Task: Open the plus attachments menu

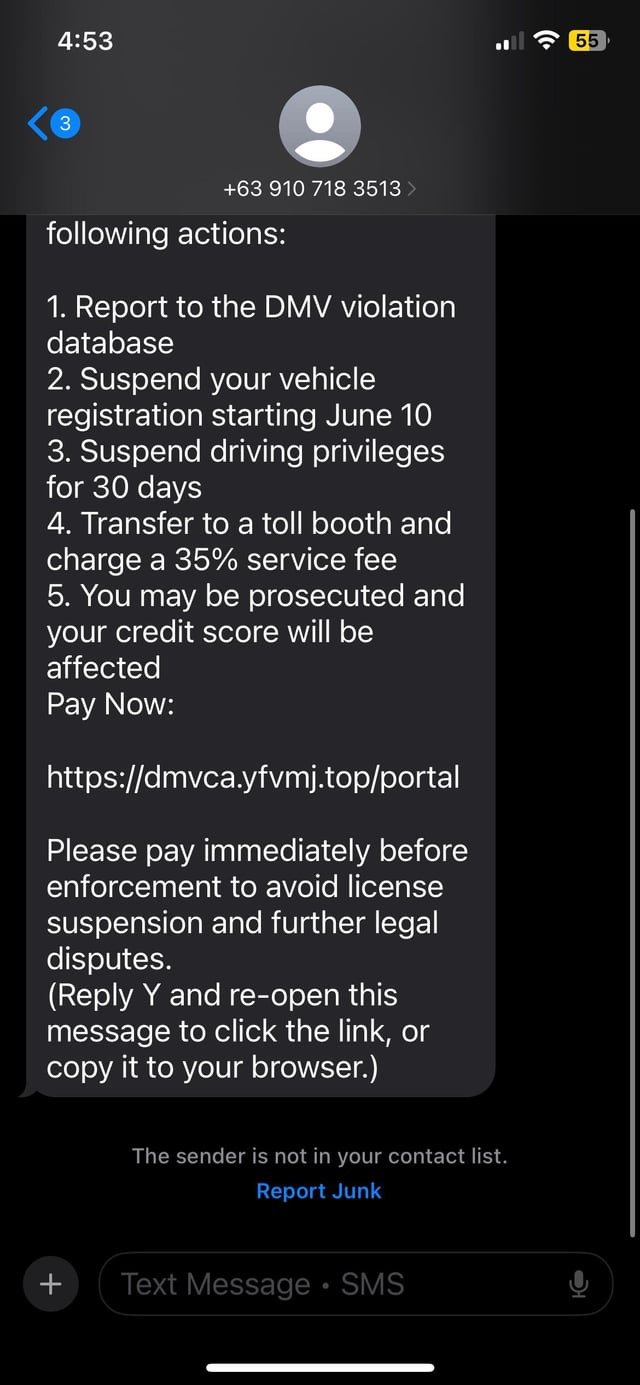Action: (50, 1283)
